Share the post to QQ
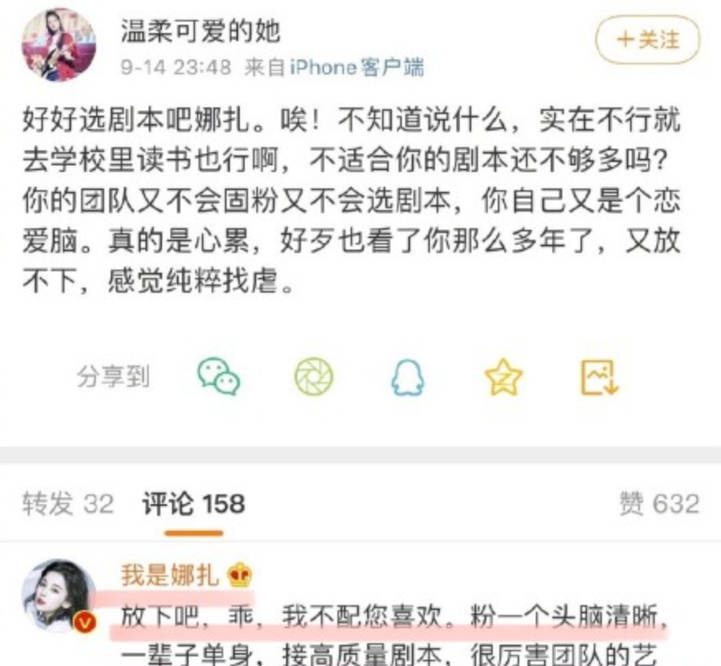721x666 pixels. click(406, 376)
